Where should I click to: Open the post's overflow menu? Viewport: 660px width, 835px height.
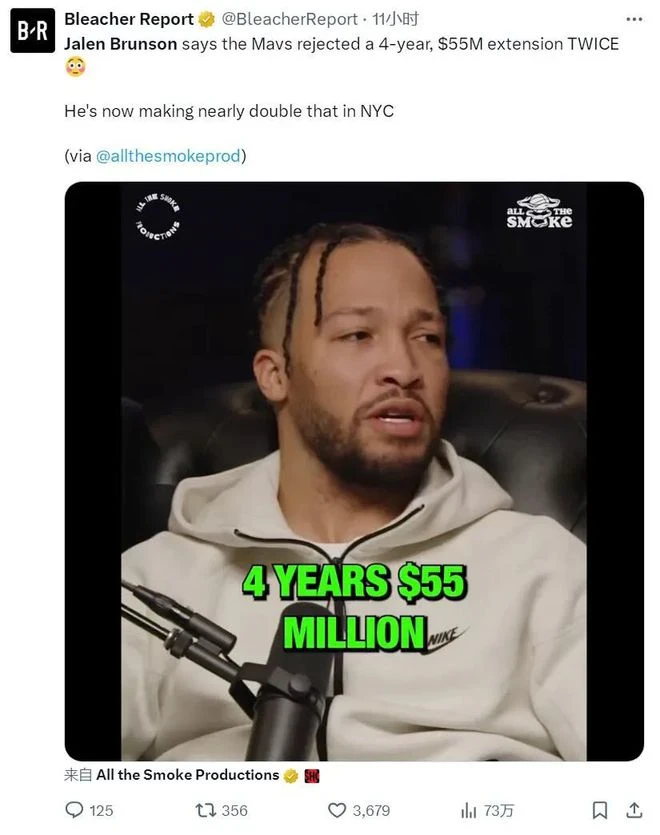click(632, 19)
